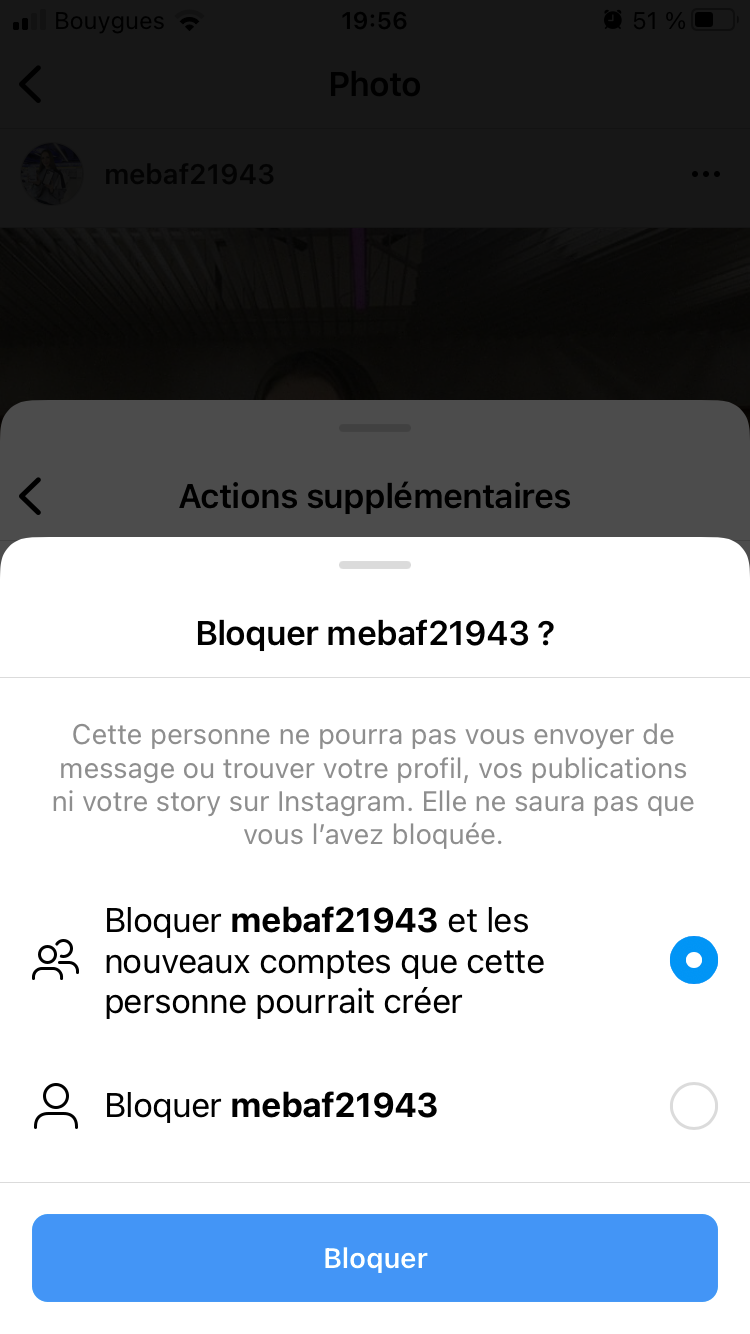Viewport: 750px width, 1334px height.
Task: Go back from Actions supplémentaires
Action: coord(31,496)
